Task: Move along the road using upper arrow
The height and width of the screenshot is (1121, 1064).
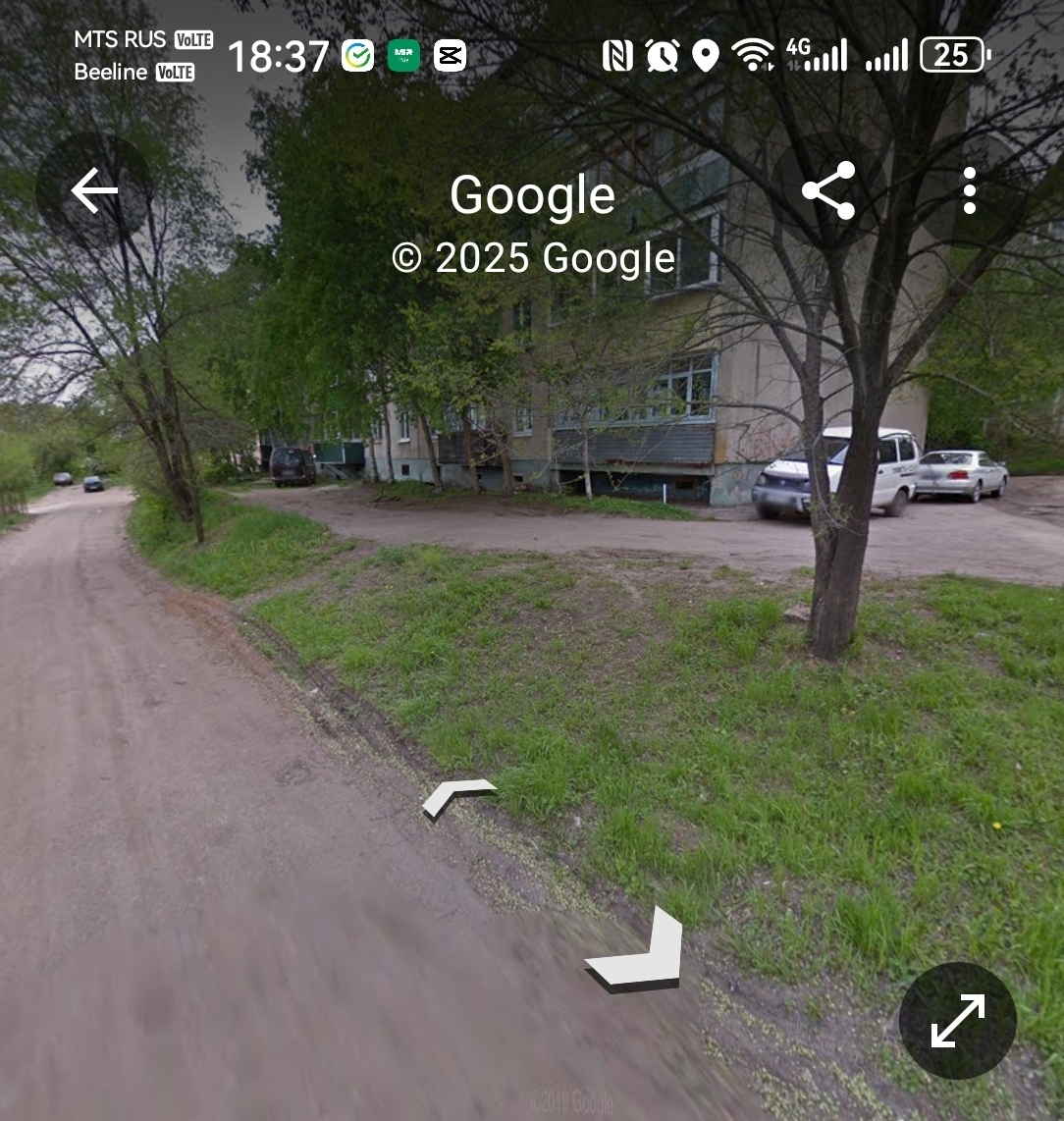Action: pyautogui.click(x=458, y=796)
